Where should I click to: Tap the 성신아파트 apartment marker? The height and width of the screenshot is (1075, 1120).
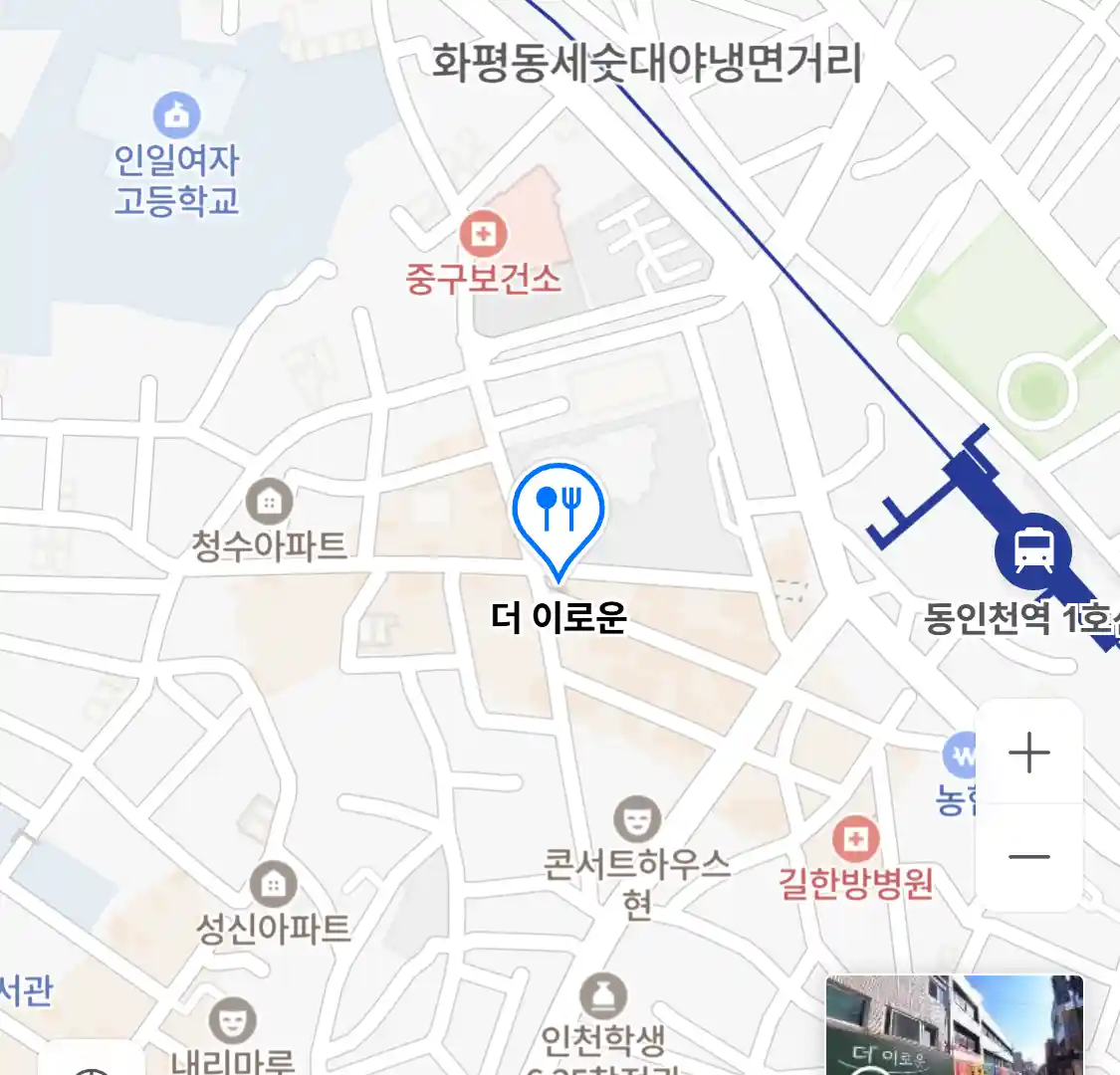pos(273,885)
